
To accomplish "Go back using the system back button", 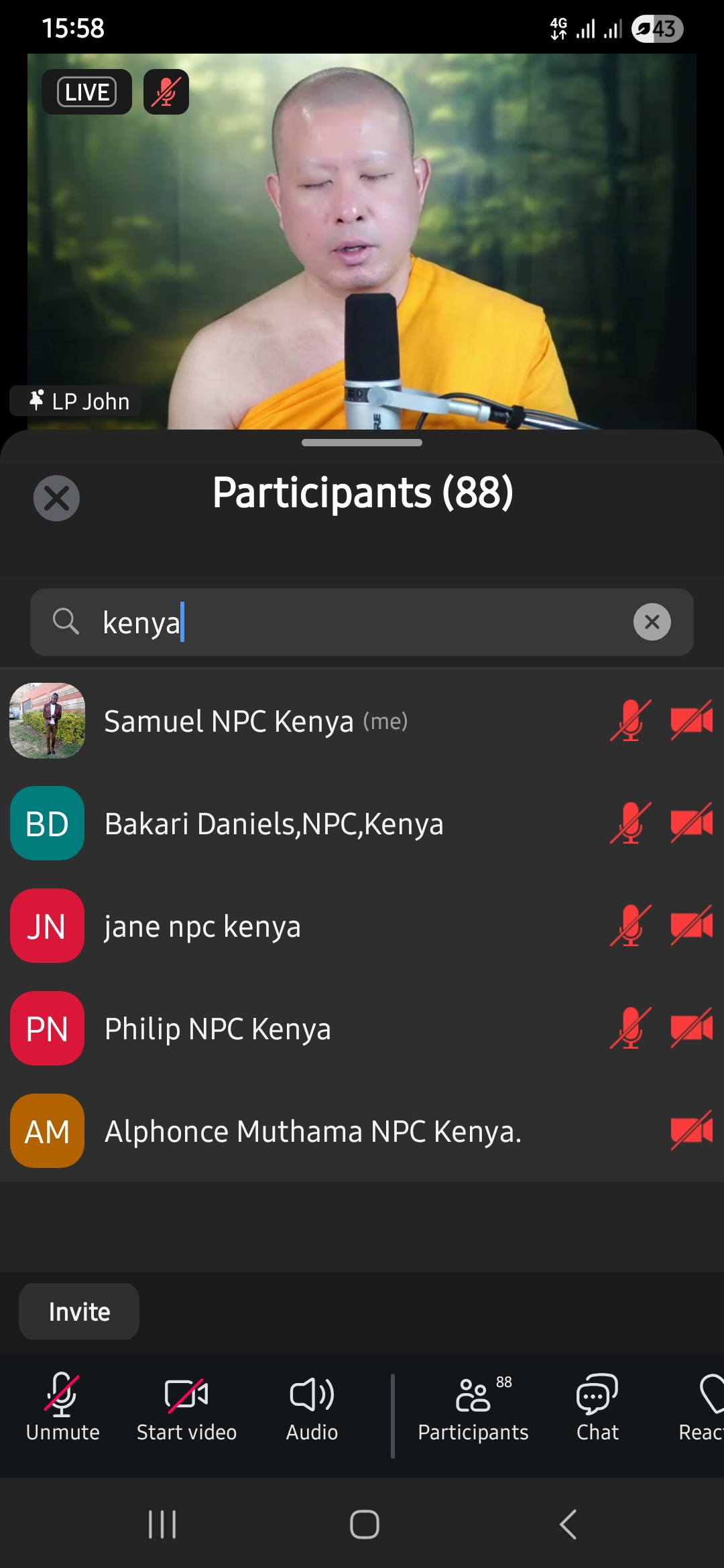I will tap(568, 1524).
